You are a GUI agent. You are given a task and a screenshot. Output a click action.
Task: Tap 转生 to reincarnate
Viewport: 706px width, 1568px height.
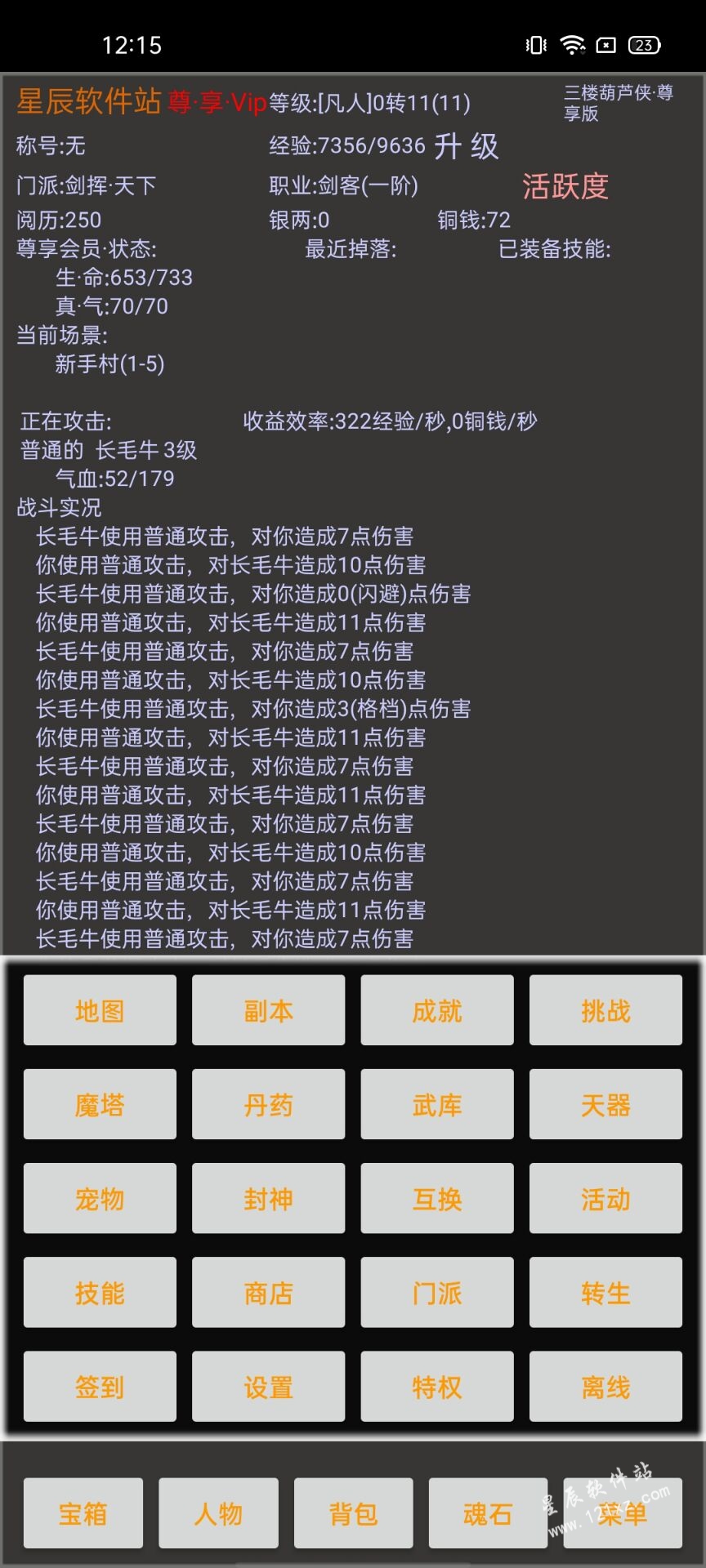coord(605,1292)
